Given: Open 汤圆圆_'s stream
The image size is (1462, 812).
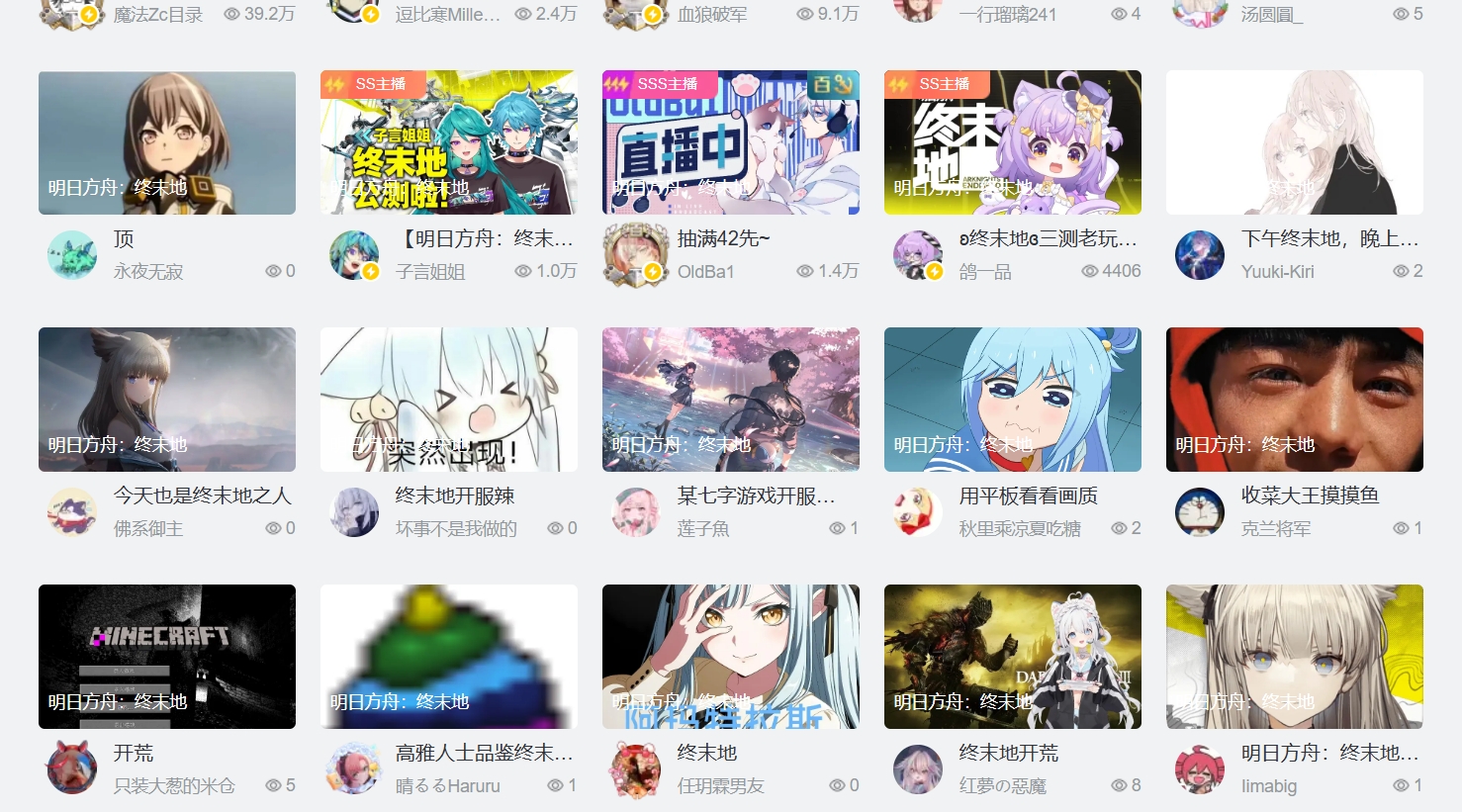Looking at the screenshot, I should (1271, 15).
